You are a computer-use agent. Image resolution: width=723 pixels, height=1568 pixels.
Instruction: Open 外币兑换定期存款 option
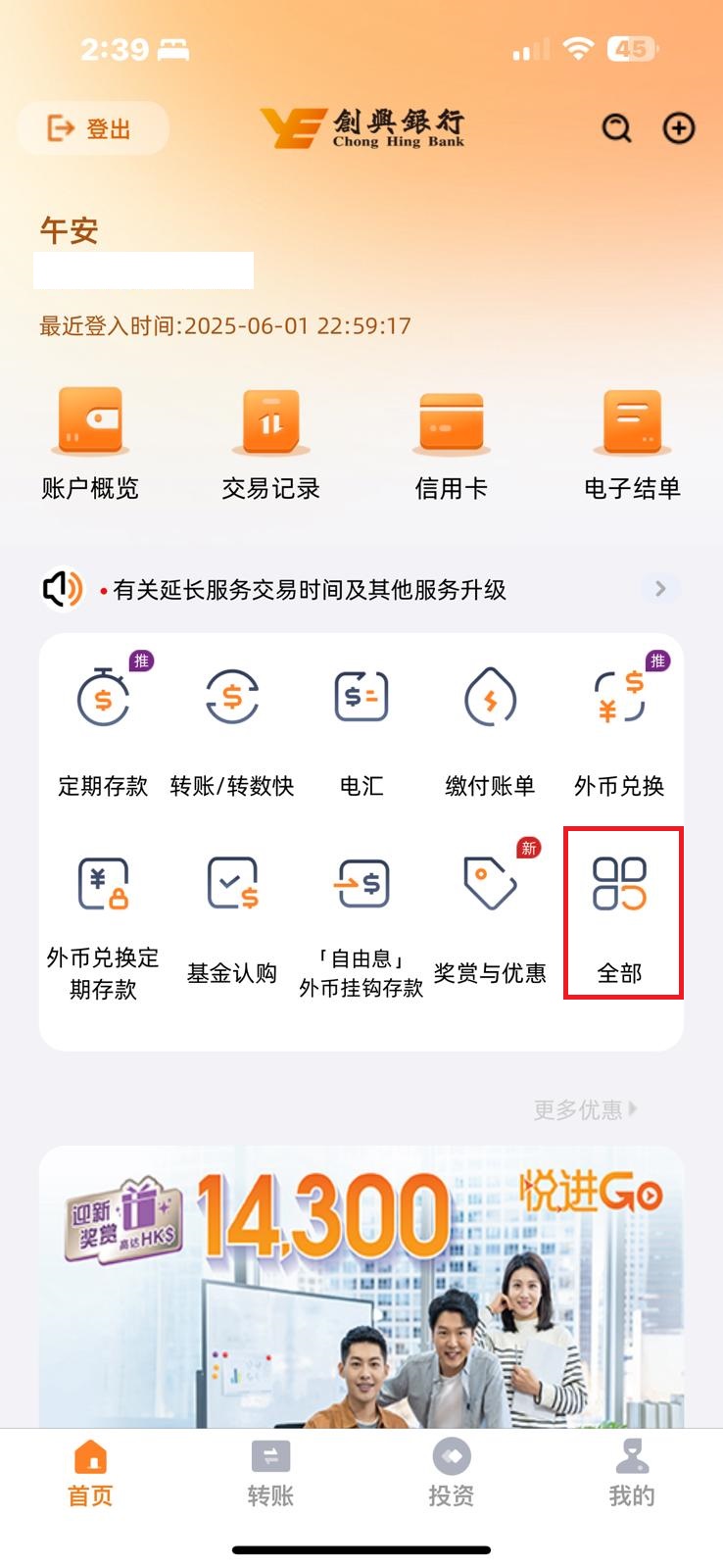pyautogui.click(x=103, y=921)
